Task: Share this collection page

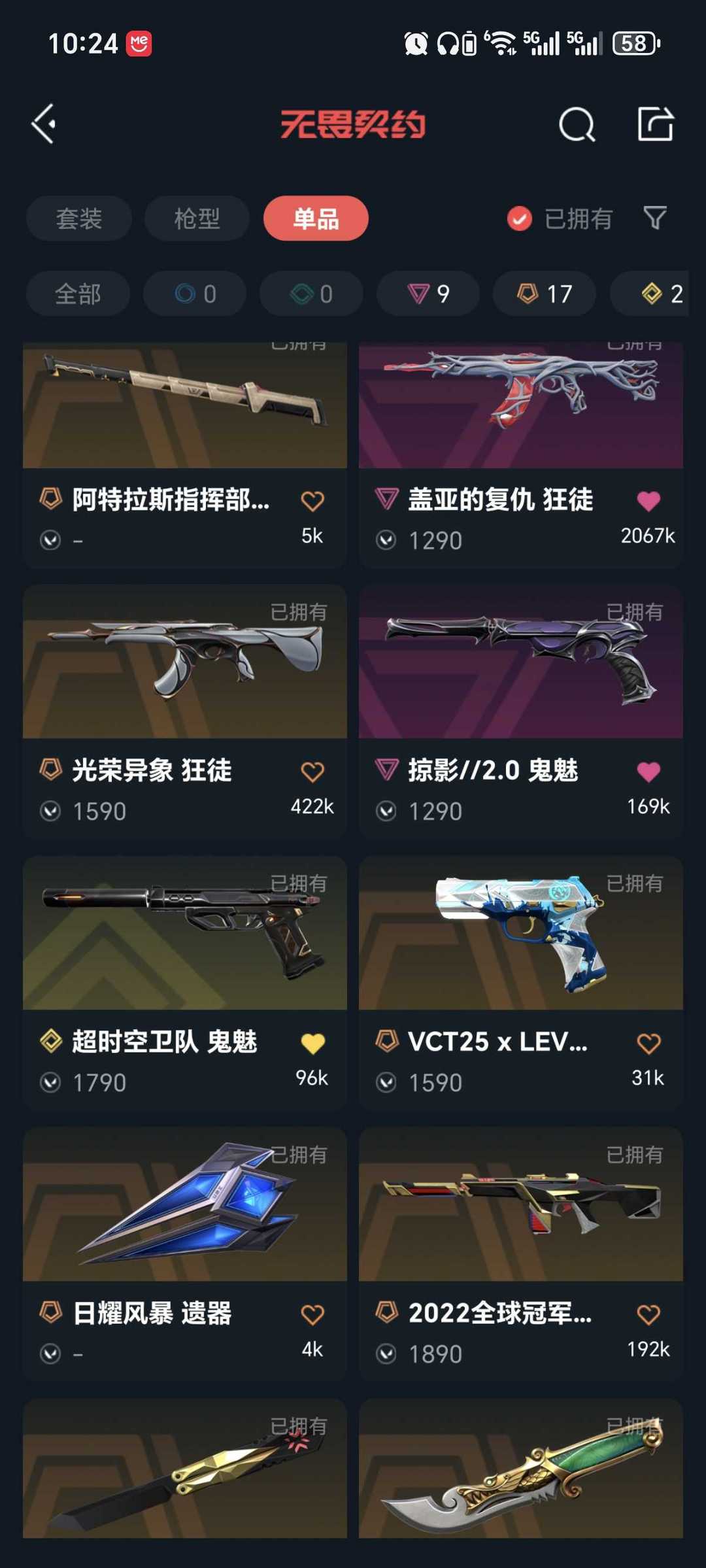Action: (655, 124)
